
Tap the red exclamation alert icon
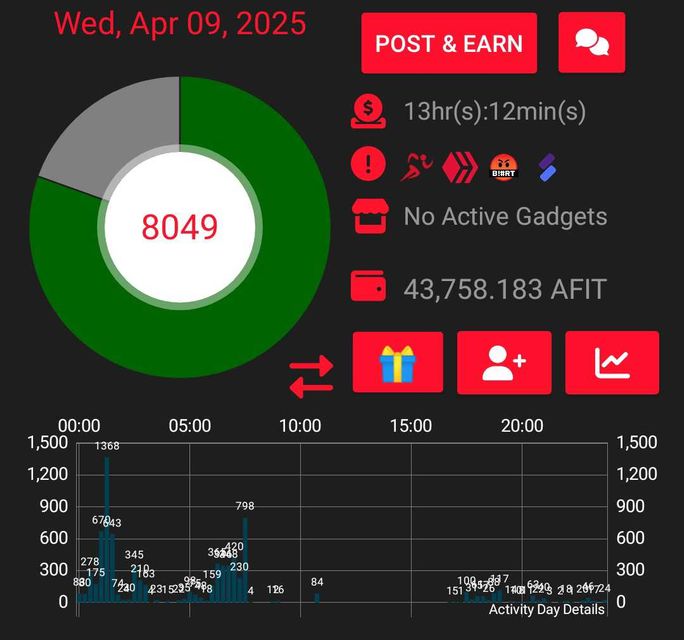368,164
